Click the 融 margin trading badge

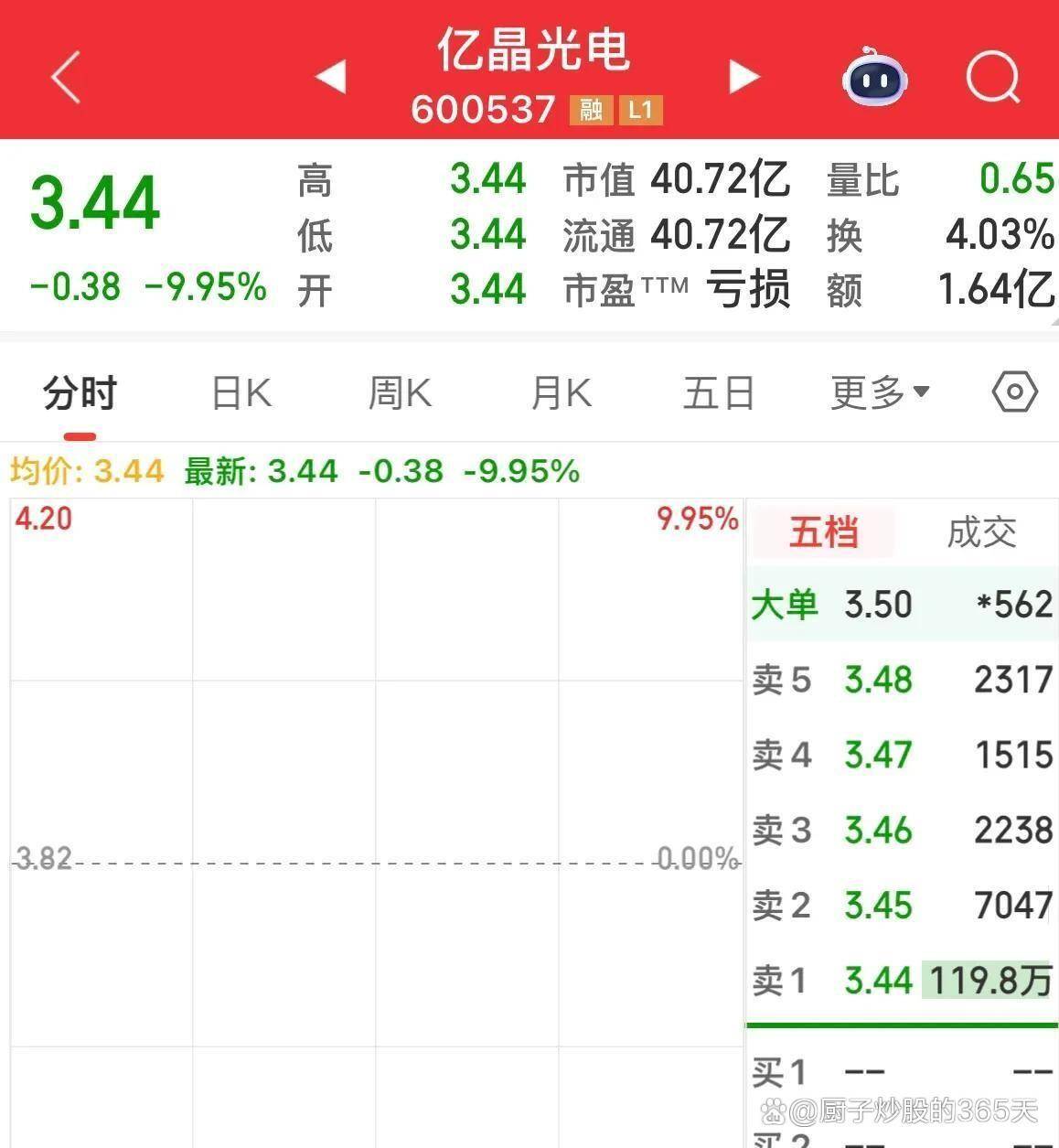click(591, 110)
